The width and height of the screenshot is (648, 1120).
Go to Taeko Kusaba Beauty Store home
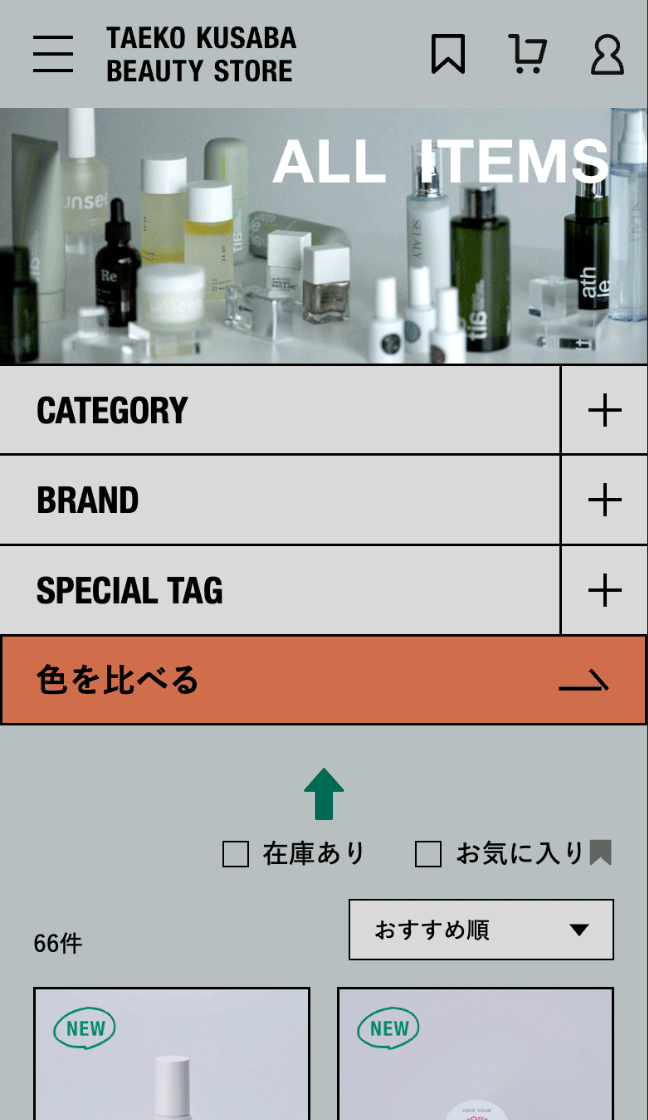[201, 54]
